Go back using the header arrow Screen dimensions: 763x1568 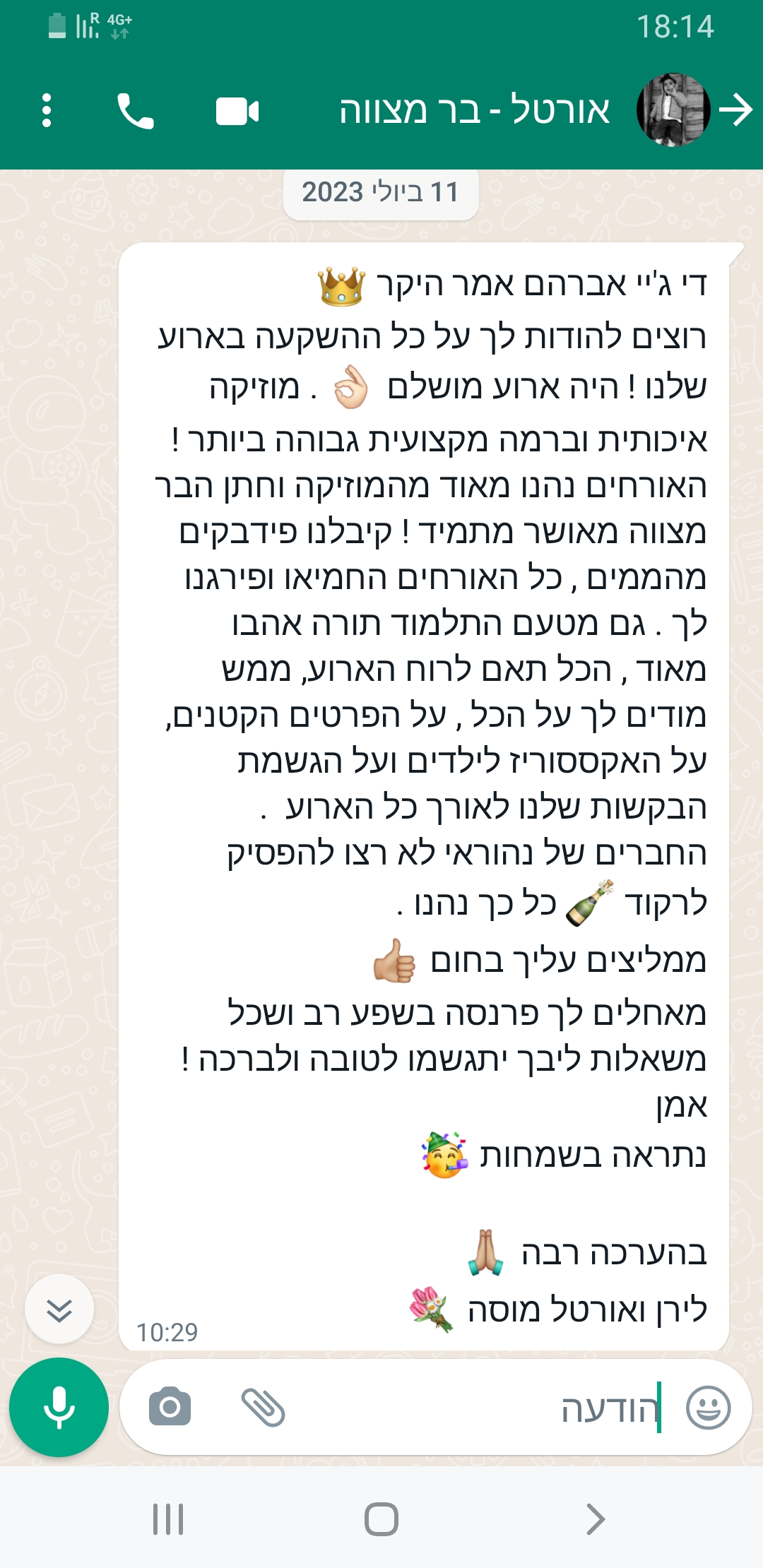point(735,110)
